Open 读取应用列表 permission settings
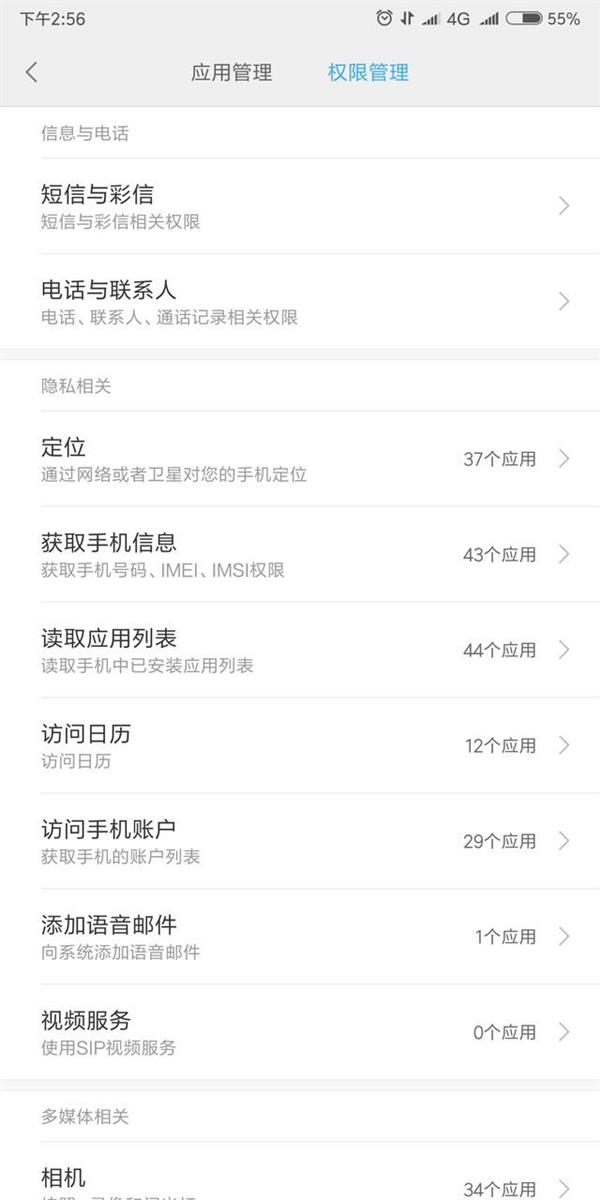Image resolution: width=600 pixels, height=1200 pixels. (300, 650)
